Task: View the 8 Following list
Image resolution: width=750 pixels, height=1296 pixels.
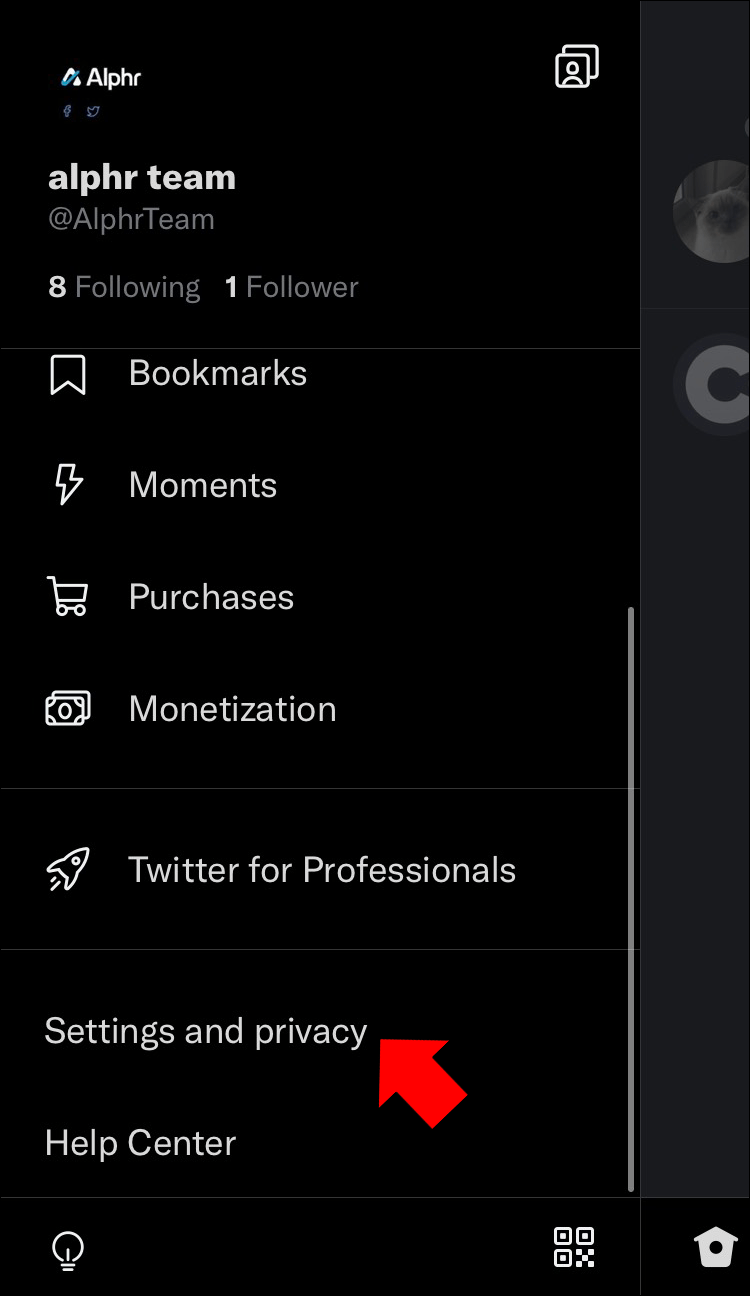Action: pyautogui.click(x=124, y=287)
